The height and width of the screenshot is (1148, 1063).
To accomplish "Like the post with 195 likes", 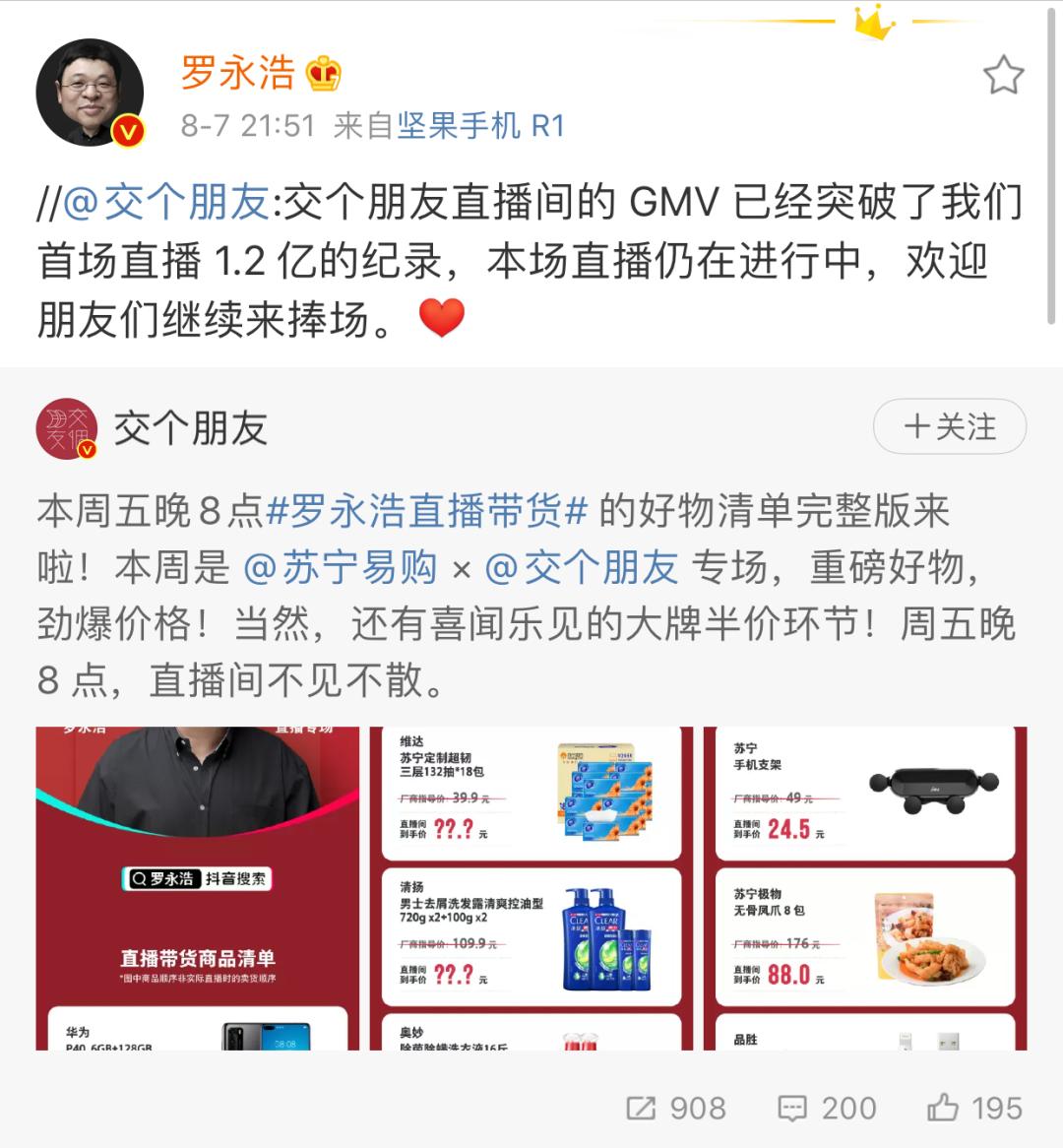I will coord(974,1109).
